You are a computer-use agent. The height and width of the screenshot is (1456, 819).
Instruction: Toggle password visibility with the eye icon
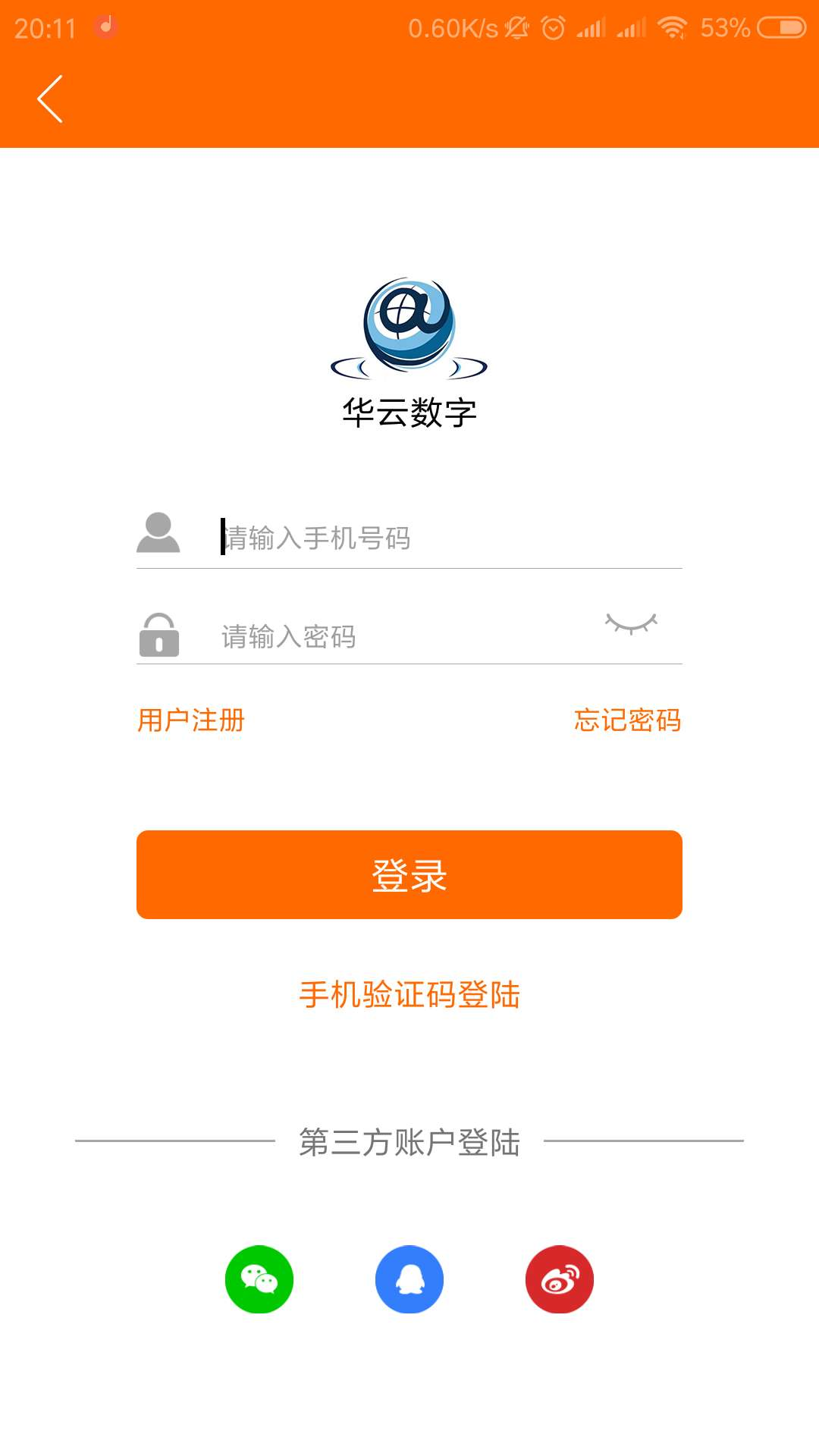631,623
